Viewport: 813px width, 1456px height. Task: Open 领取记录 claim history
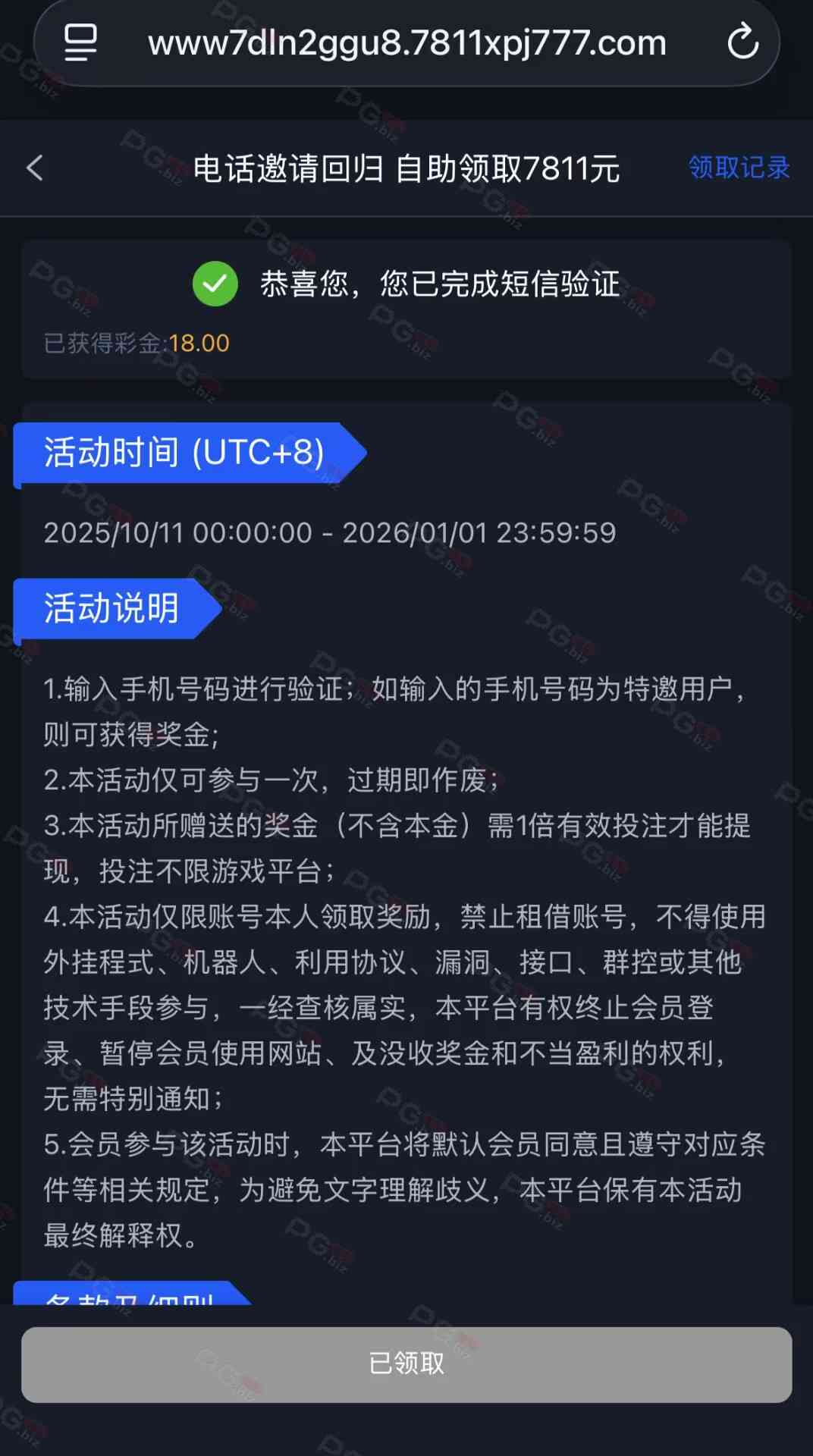coord(739,168)
